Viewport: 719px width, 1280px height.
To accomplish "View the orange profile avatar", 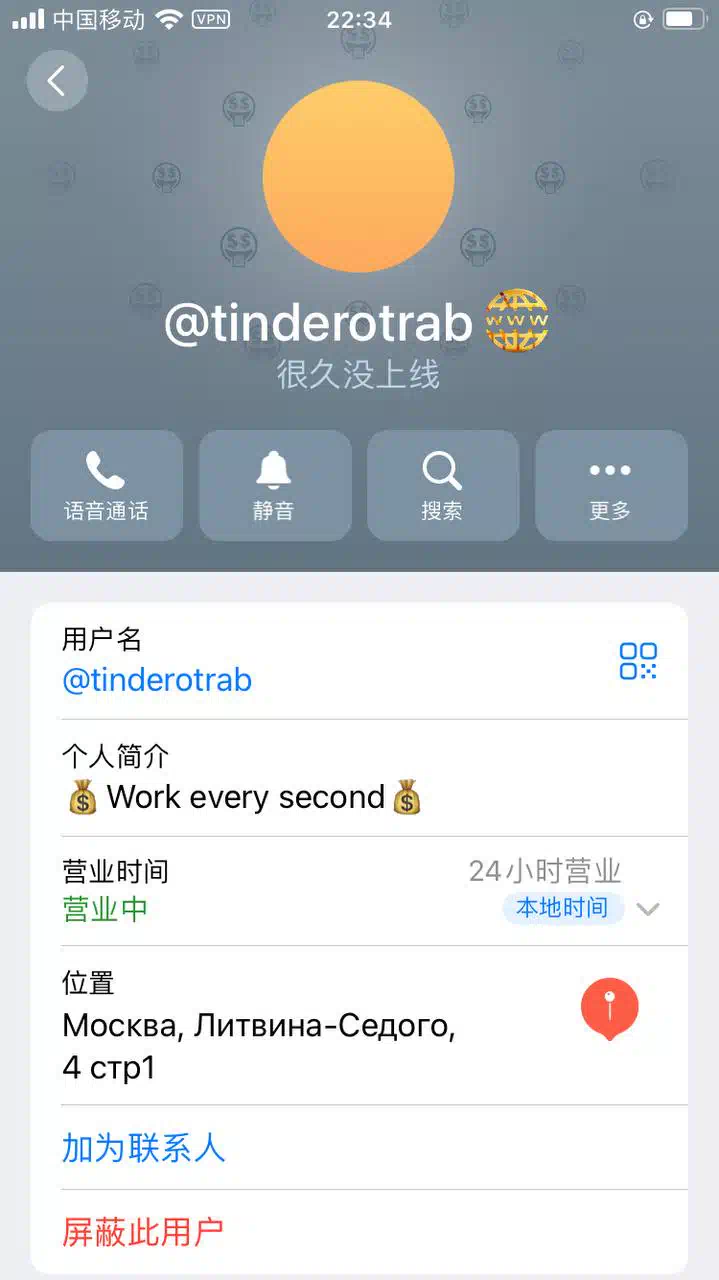I will (x=359, y=177).
